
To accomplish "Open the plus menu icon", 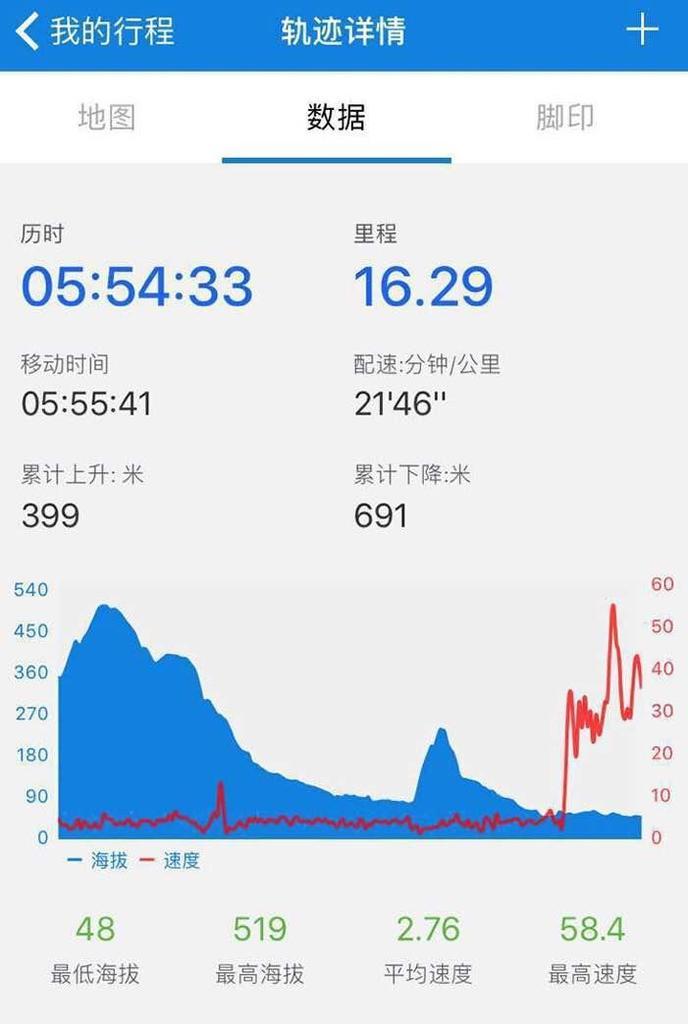I will coord(641,31).
